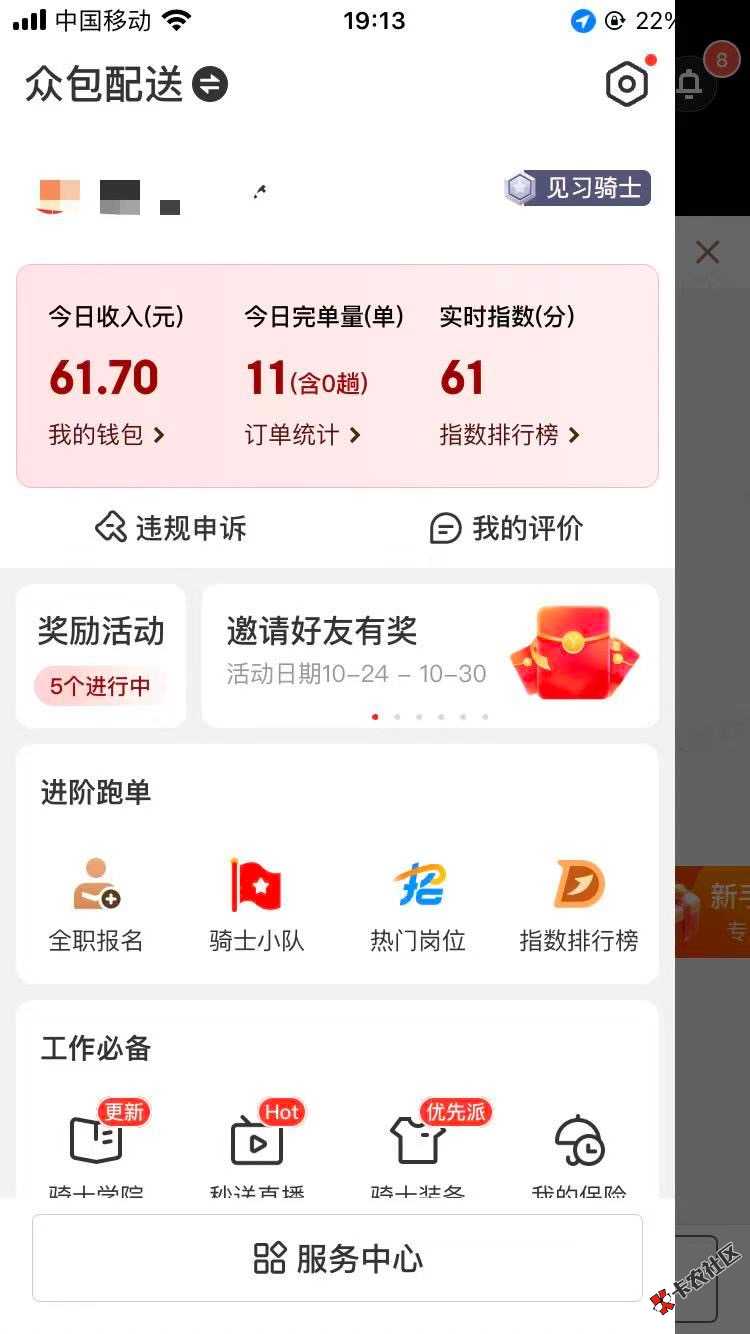The image size is (750, 1334).
Task: Open 我的钱包 wallet link
Action: tap(107, 435)
